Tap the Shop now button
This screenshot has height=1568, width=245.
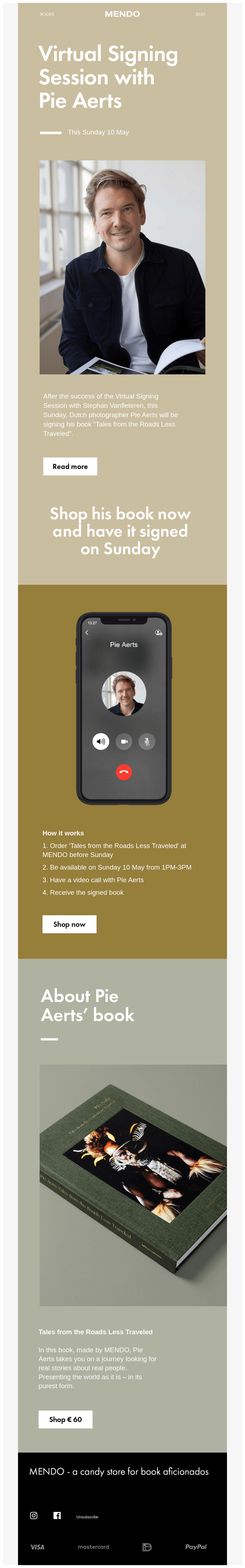click(69, 924)
